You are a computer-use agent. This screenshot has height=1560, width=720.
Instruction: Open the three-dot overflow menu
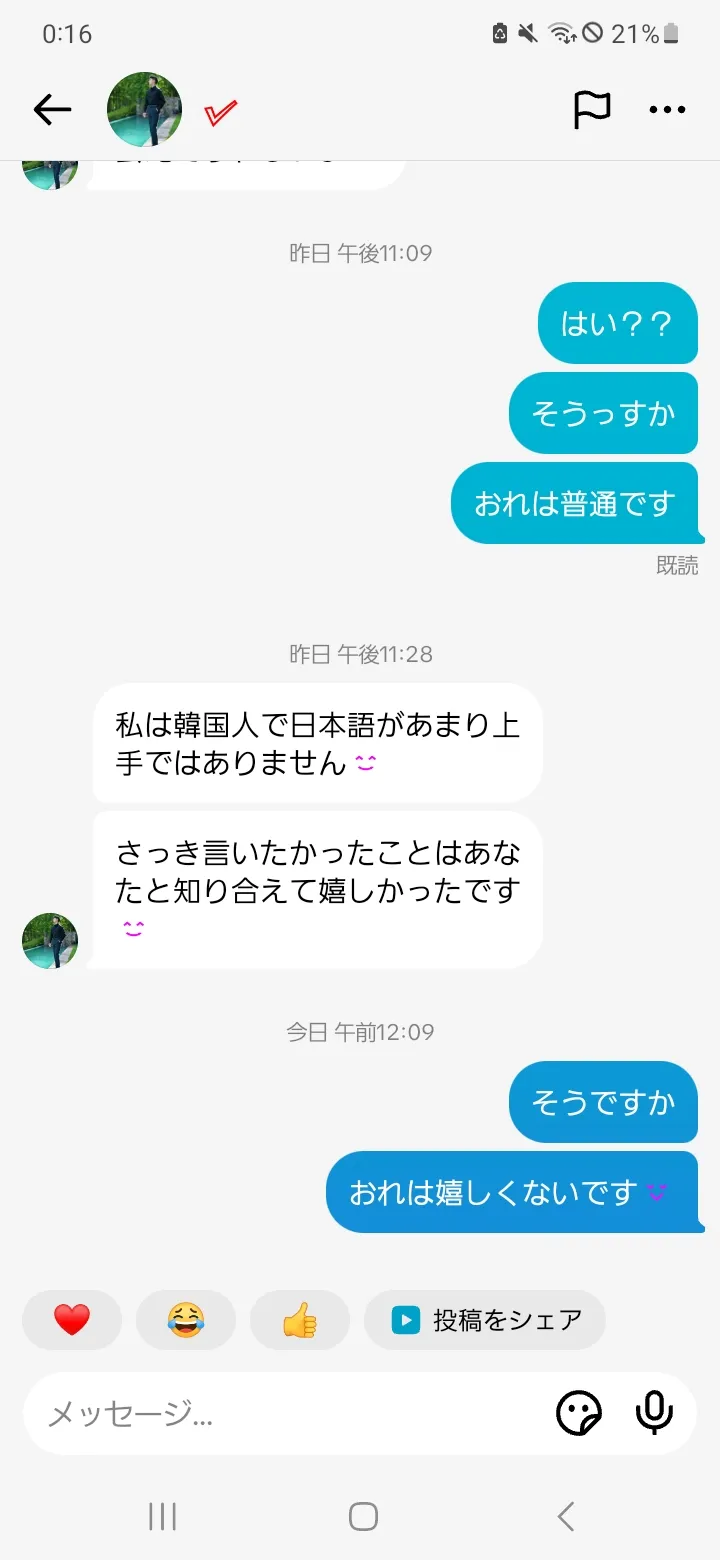(667, 110)
